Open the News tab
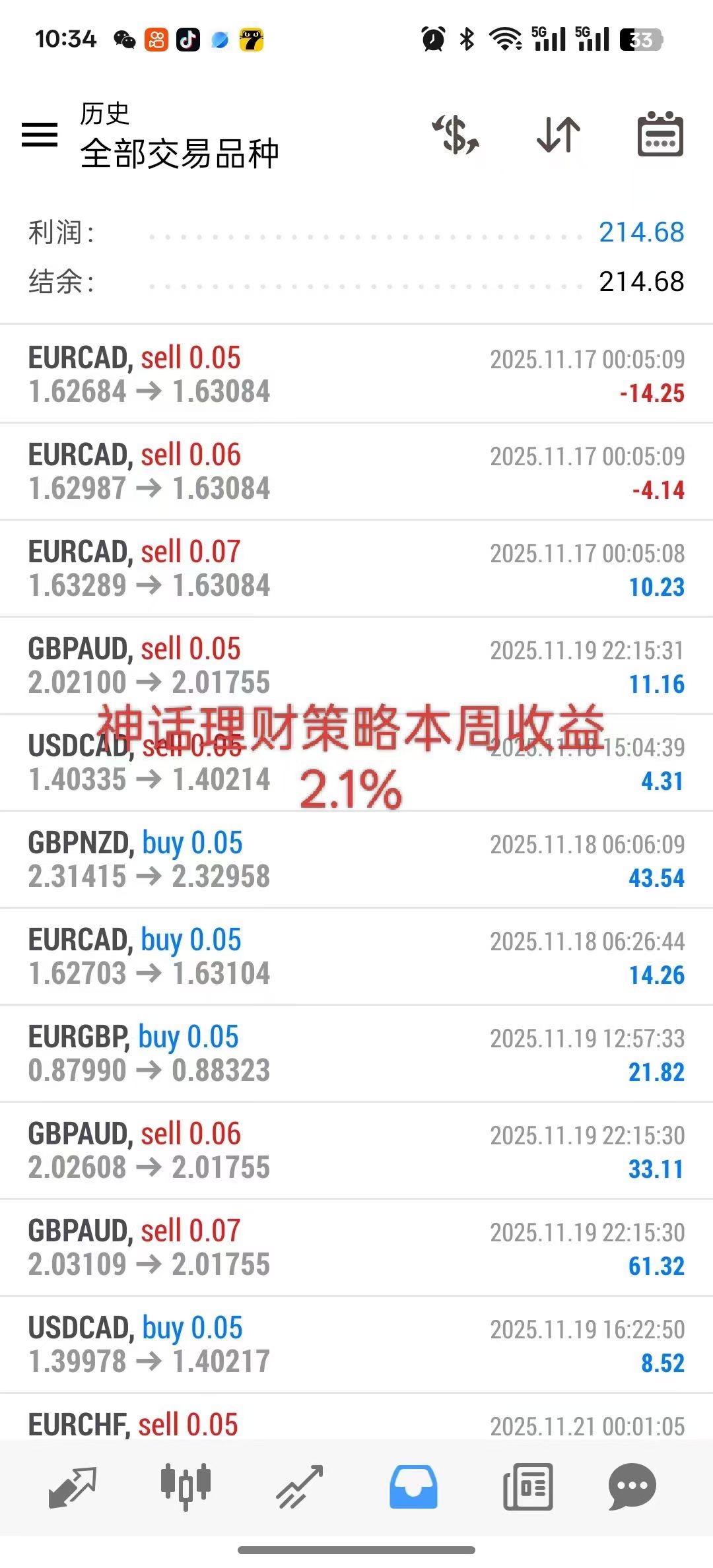Image resolution: width=713 pixels, height=1568 pixels. (x=527, y=1487)
